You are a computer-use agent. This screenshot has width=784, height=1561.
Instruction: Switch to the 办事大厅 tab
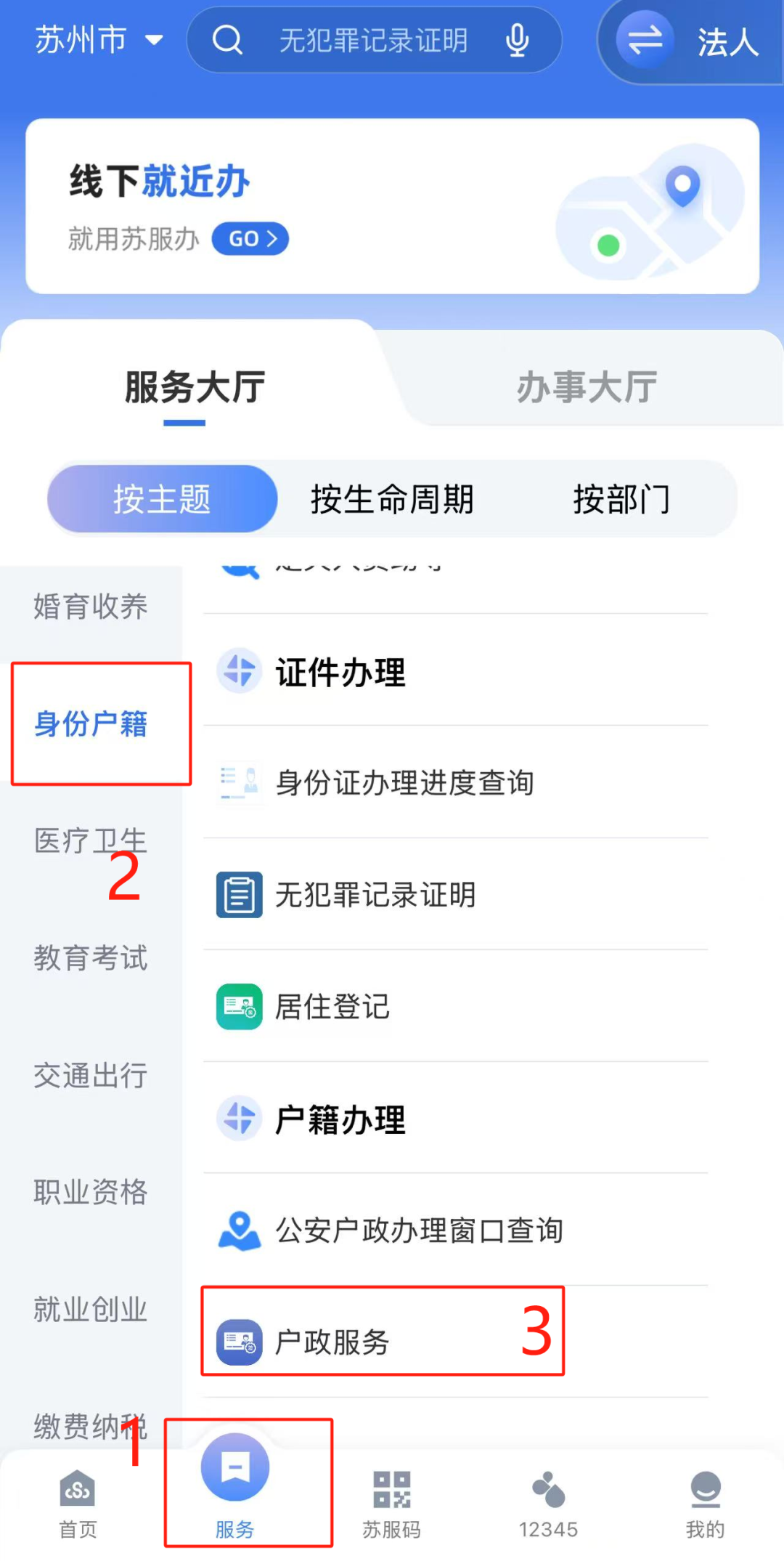[x=585, y=386]
